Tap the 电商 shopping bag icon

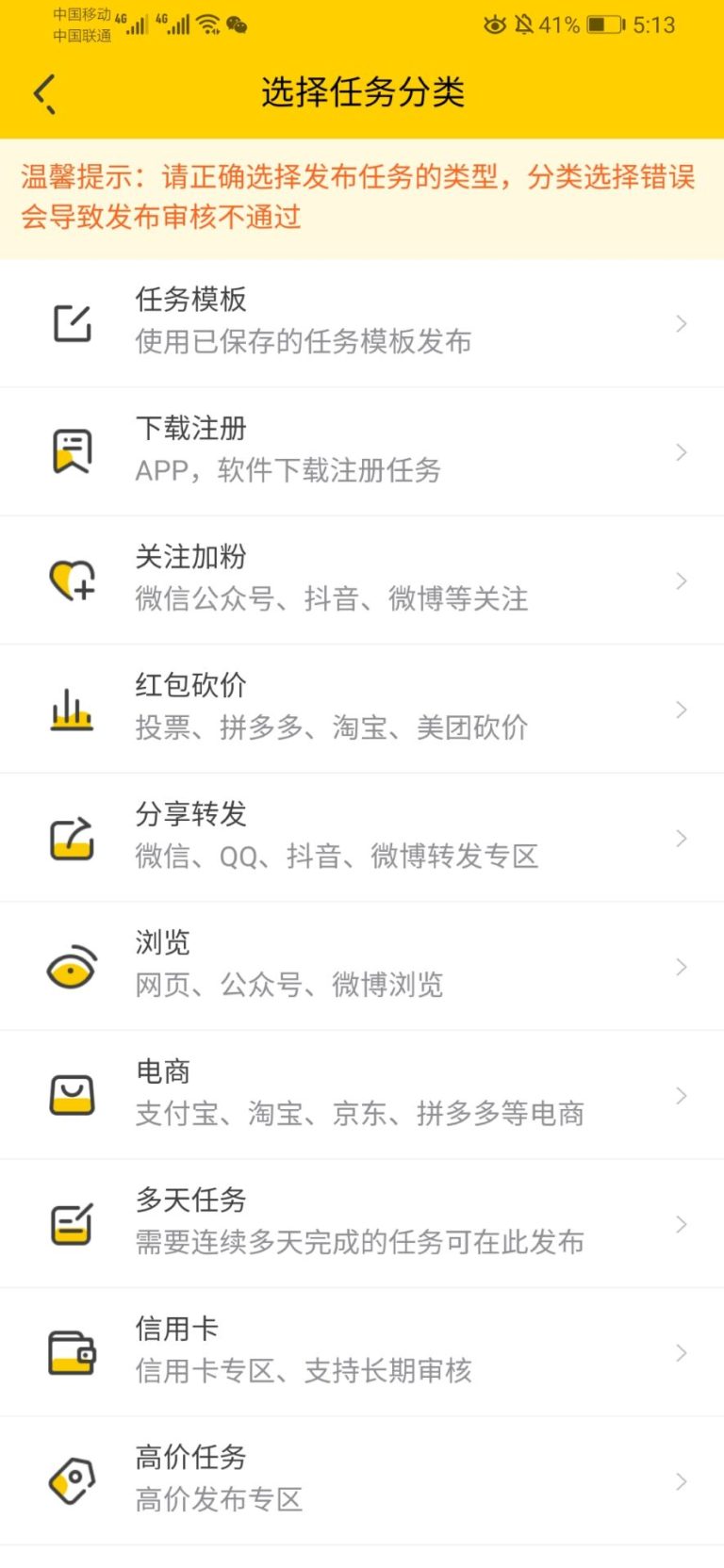72,1094
